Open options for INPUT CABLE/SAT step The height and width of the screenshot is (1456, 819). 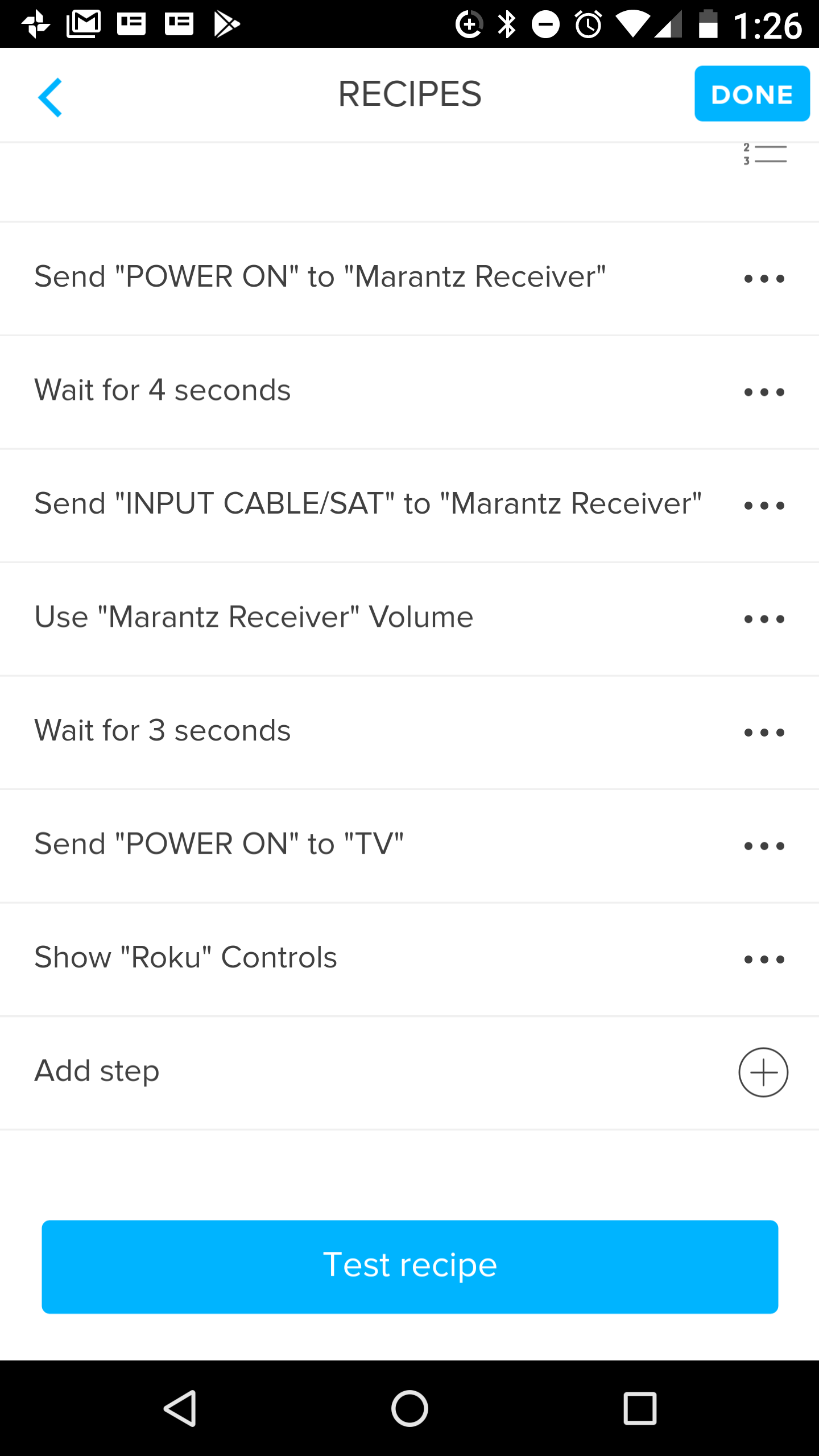click(x=764, y=505)
